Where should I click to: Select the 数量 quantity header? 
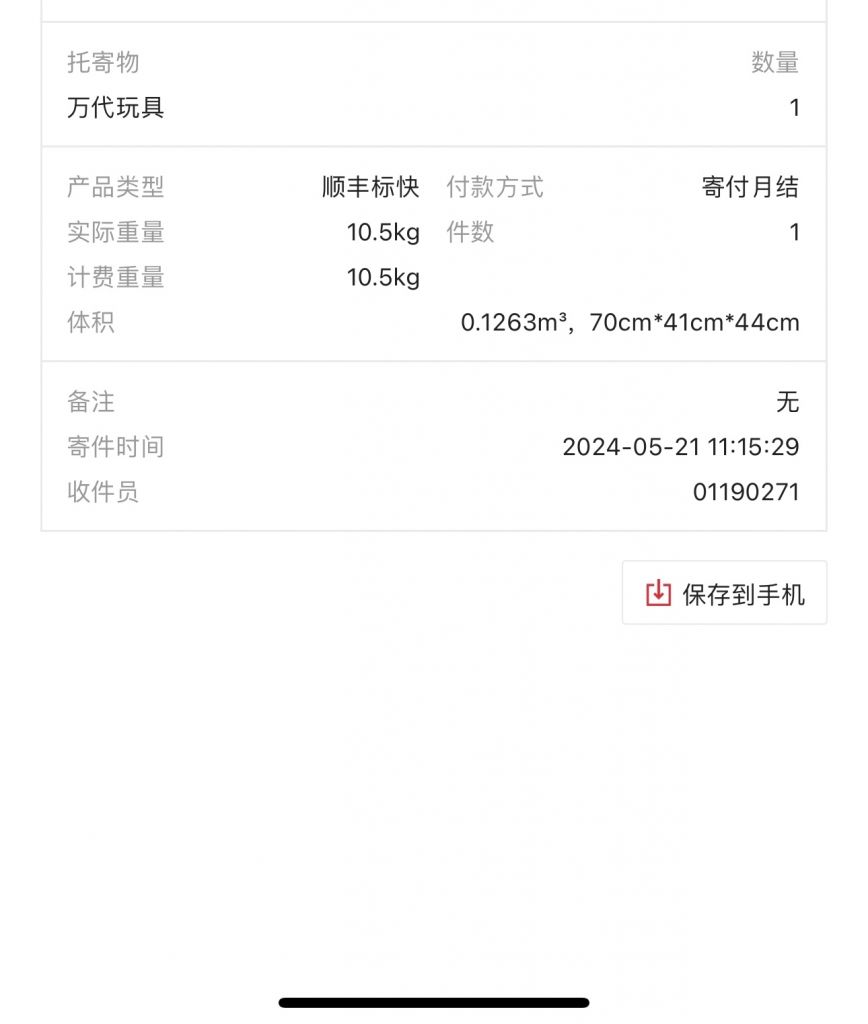click(777, 63)
